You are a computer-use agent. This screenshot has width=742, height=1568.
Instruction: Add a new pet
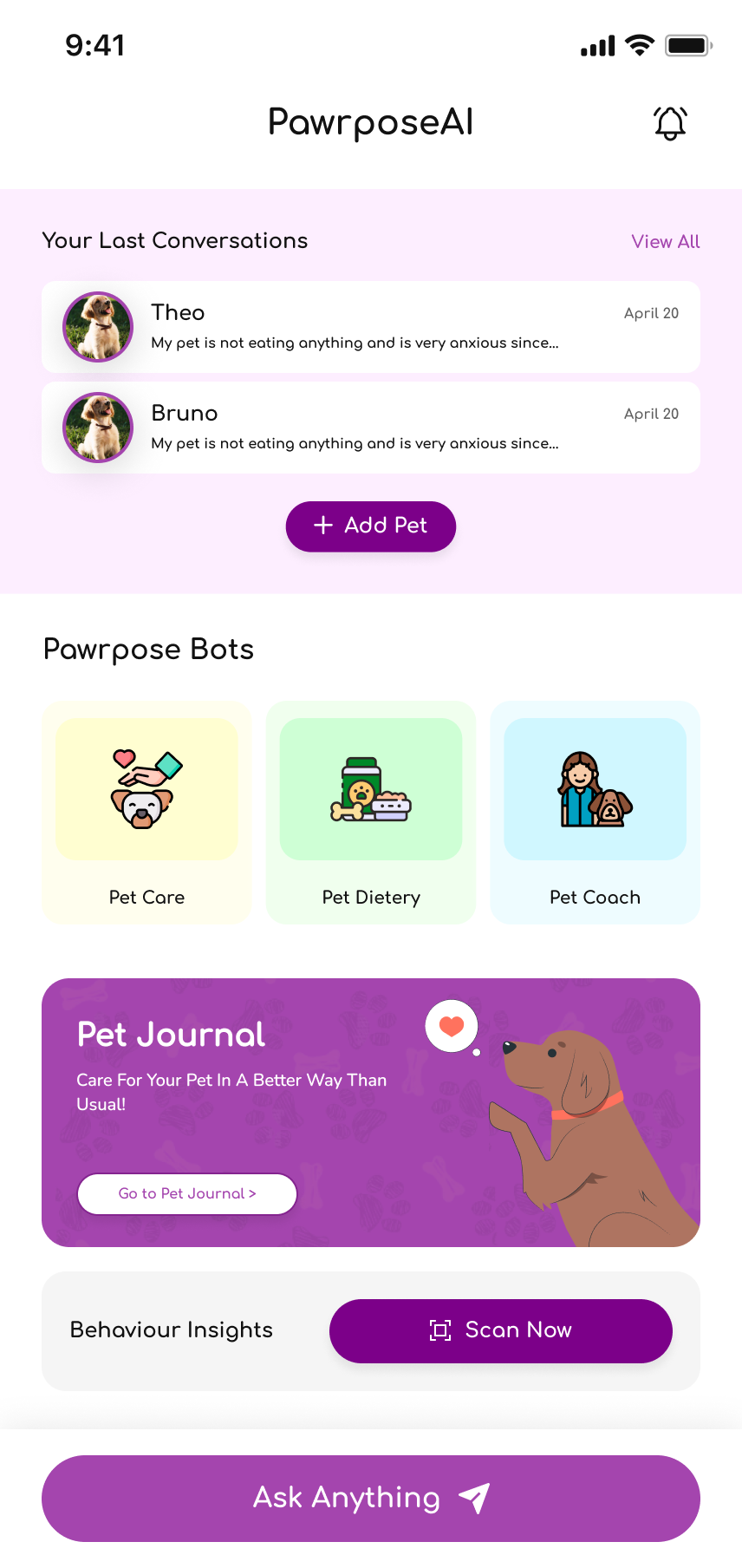[x=371, y=526]
